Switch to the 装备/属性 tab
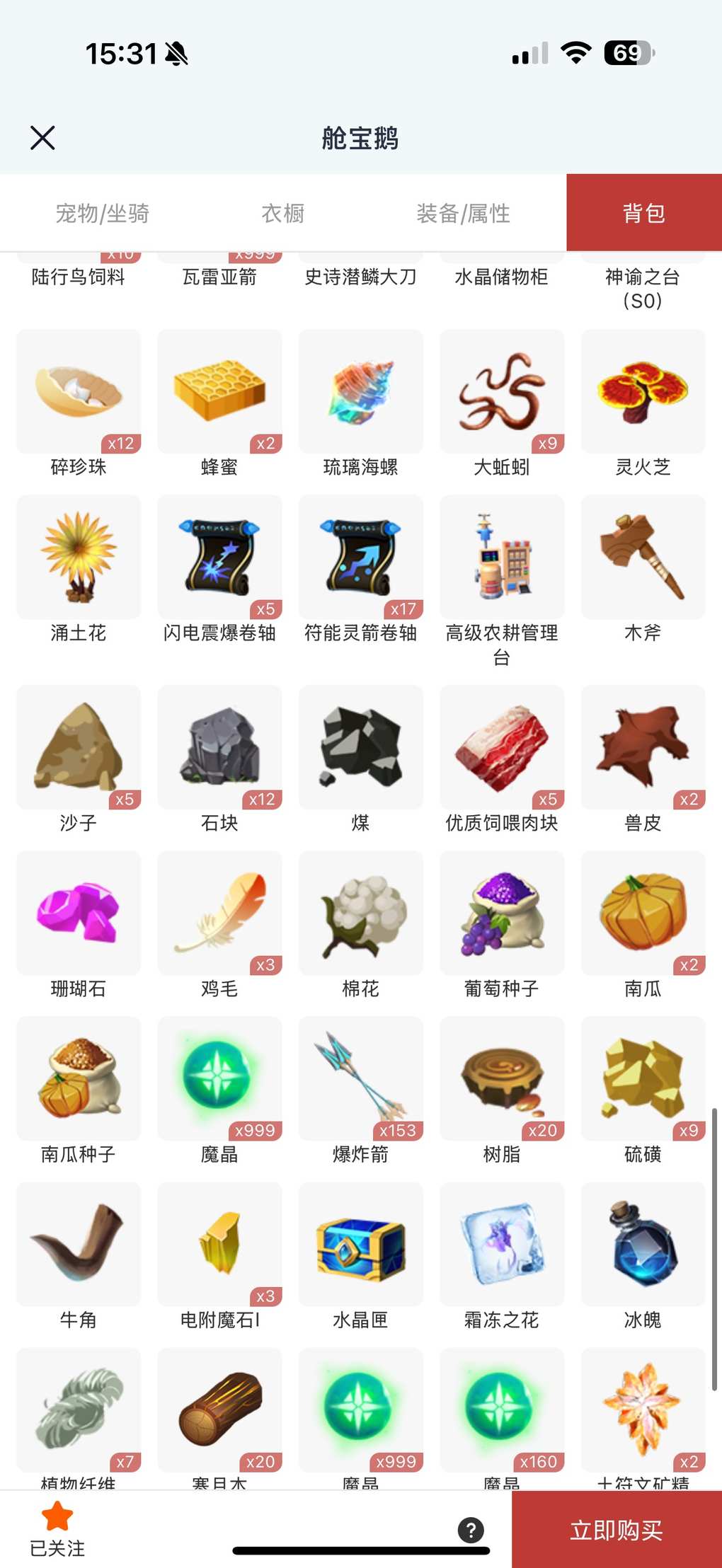This screenshot has width=722, height=1568. tap(463, 213)
